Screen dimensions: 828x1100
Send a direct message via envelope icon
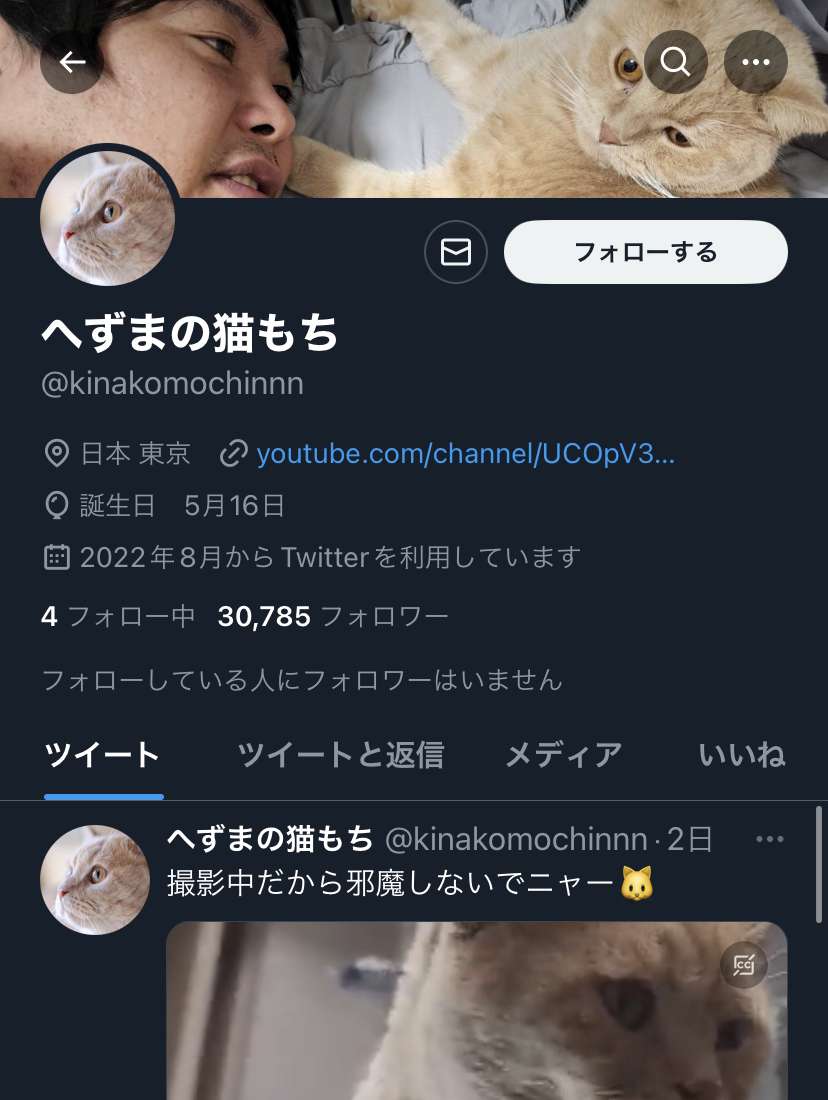point(456,252)
